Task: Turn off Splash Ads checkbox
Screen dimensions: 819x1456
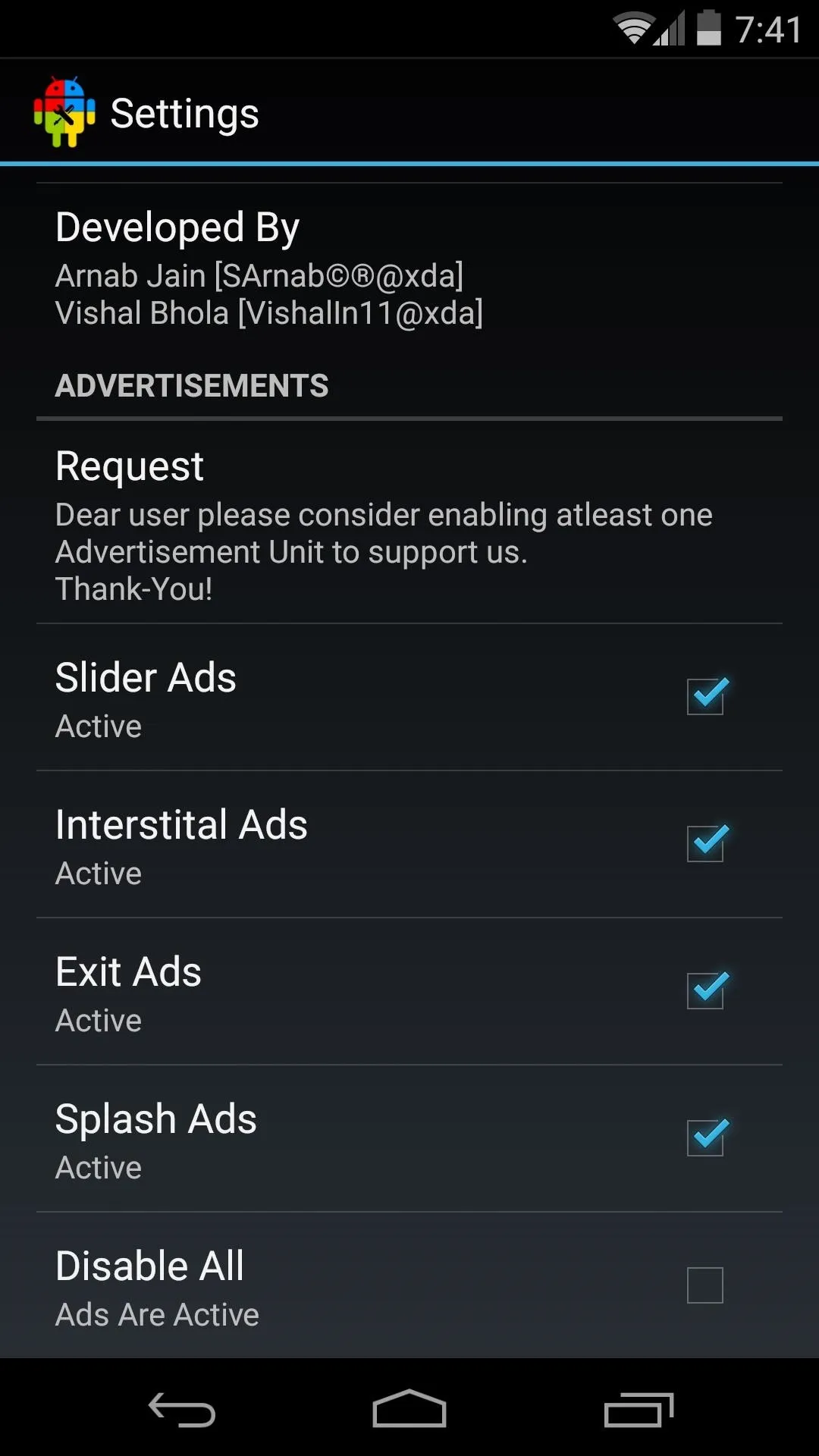Action: click(x=705, y=1137)
